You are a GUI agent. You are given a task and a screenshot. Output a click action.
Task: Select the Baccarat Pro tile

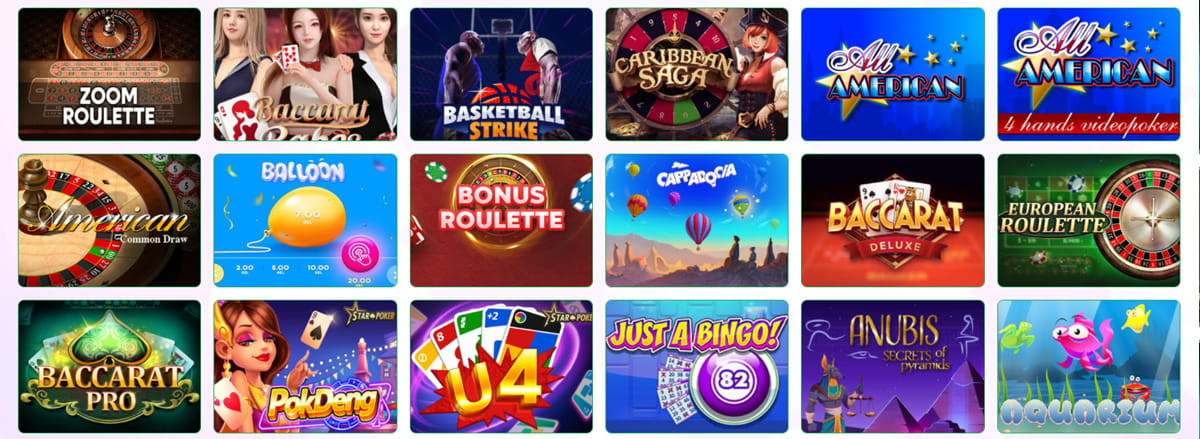coord(109,366)
